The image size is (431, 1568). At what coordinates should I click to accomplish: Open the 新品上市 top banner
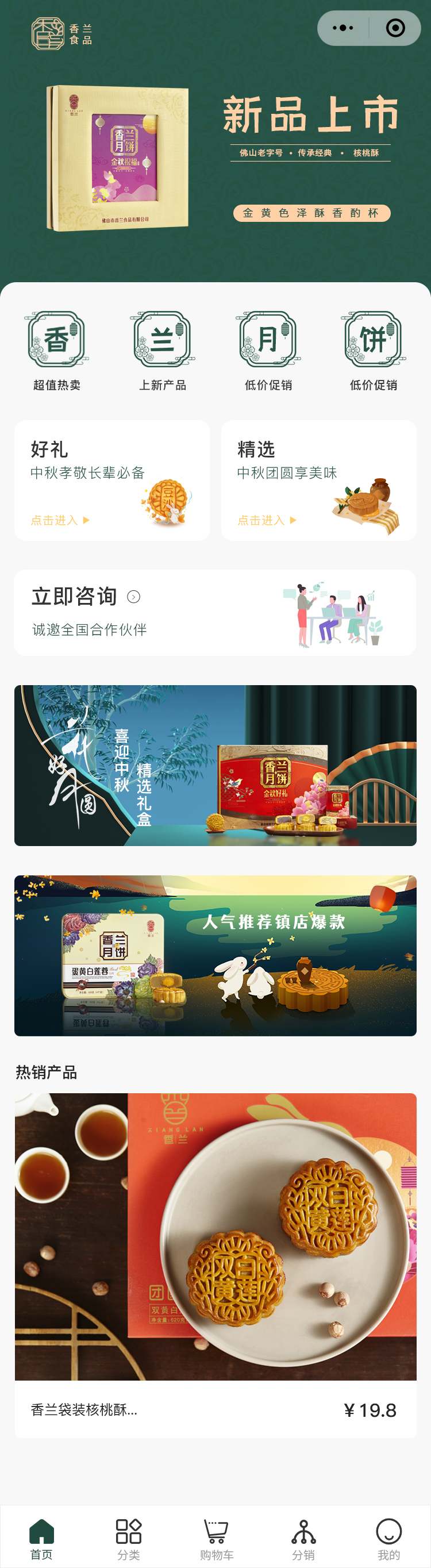[215, 158]
